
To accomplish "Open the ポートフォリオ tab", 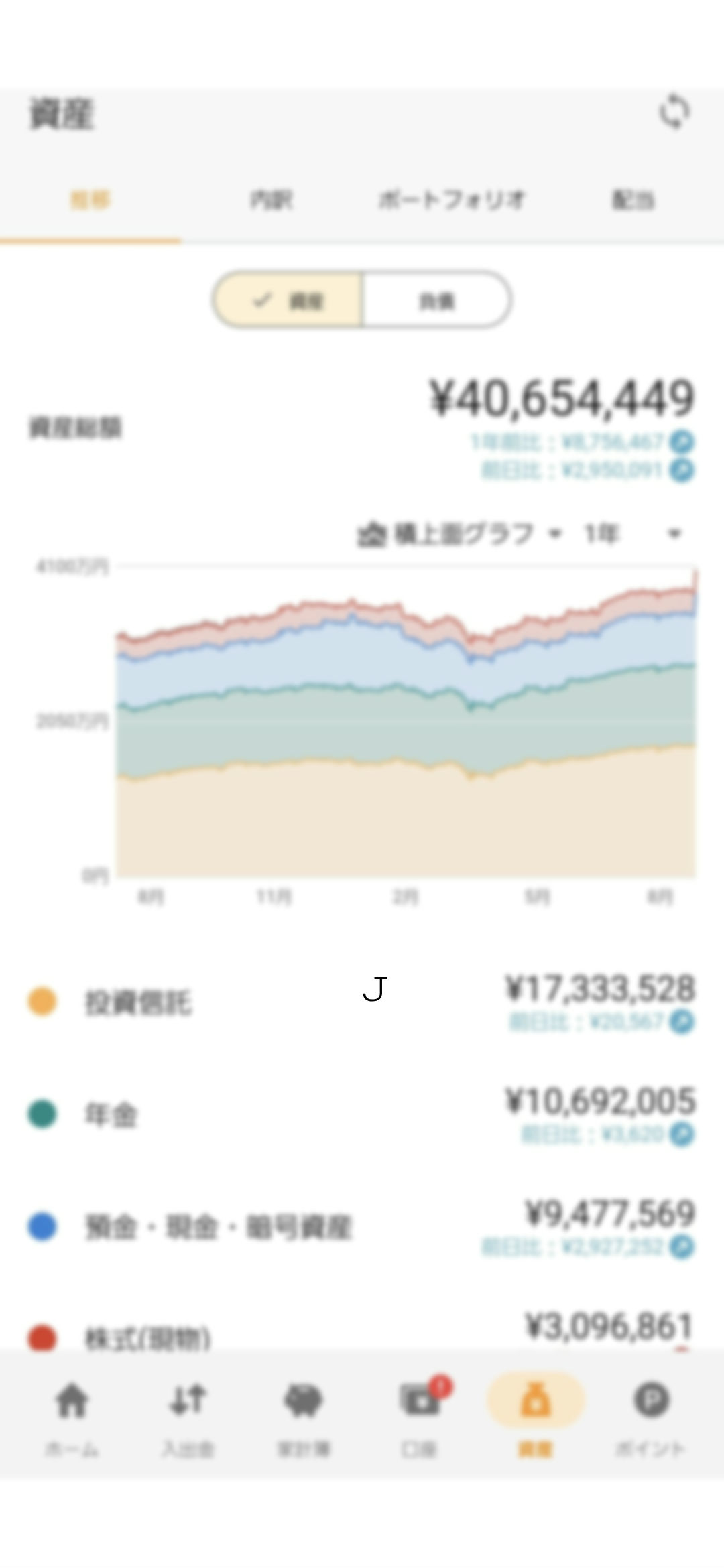I will (452, 200).
